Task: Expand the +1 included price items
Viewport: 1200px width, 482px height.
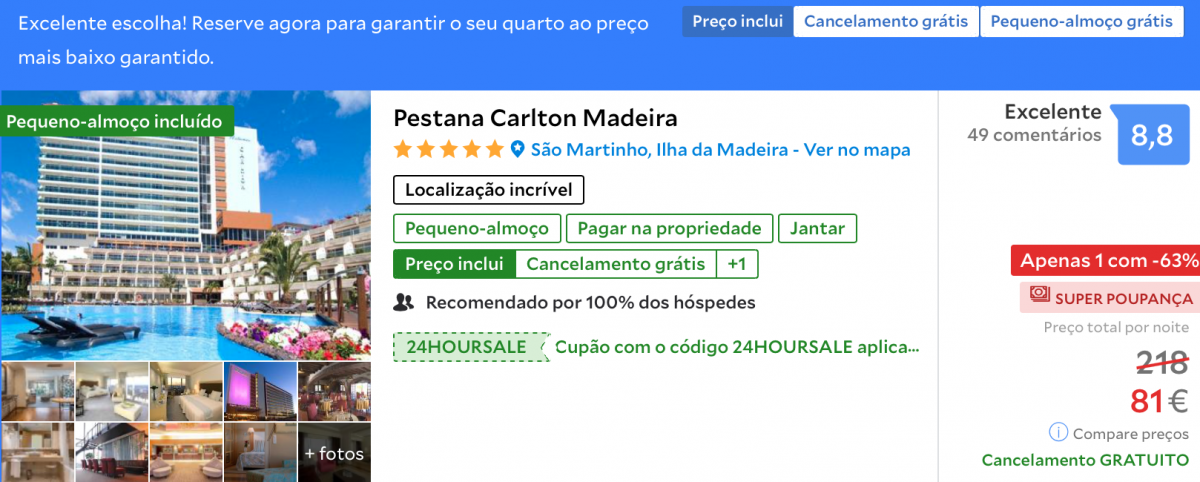Action: (737, 264)
